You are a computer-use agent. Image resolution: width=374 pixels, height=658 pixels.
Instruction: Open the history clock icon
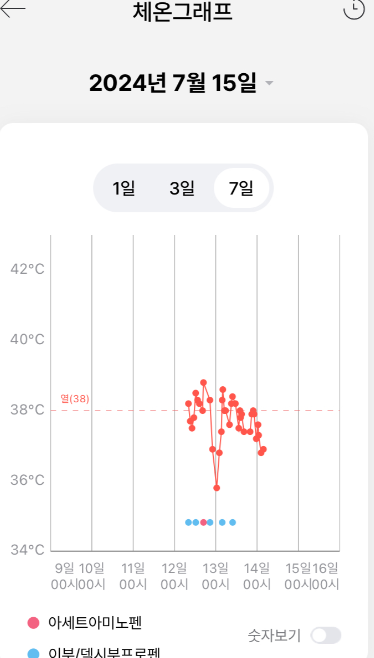[x=355, y=9]
